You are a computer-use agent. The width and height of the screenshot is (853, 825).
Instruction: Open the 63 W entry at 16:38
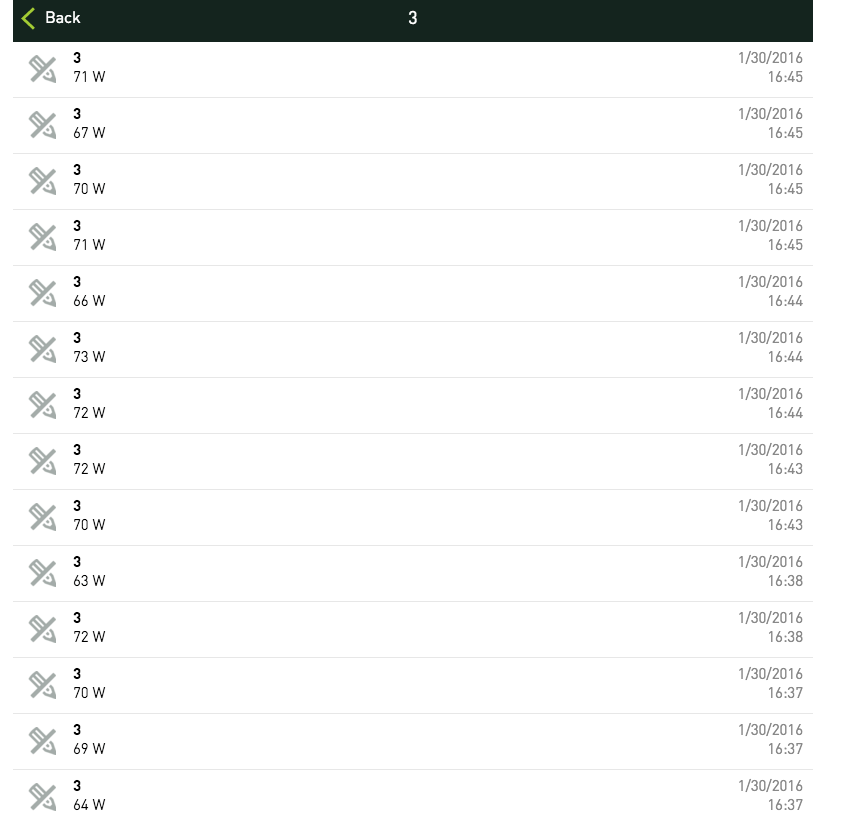coord(412,572)
